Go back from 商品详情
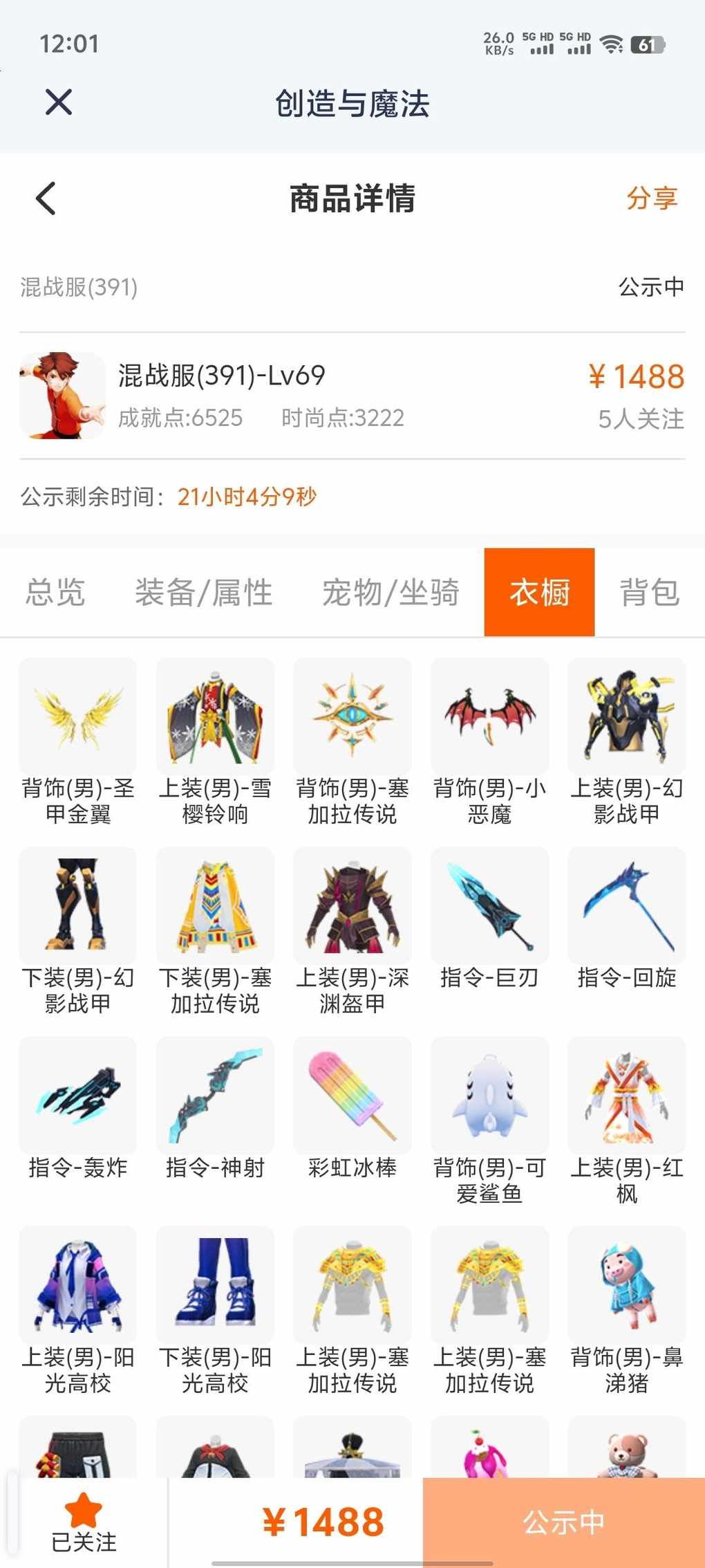 click(x=46, y=199)
